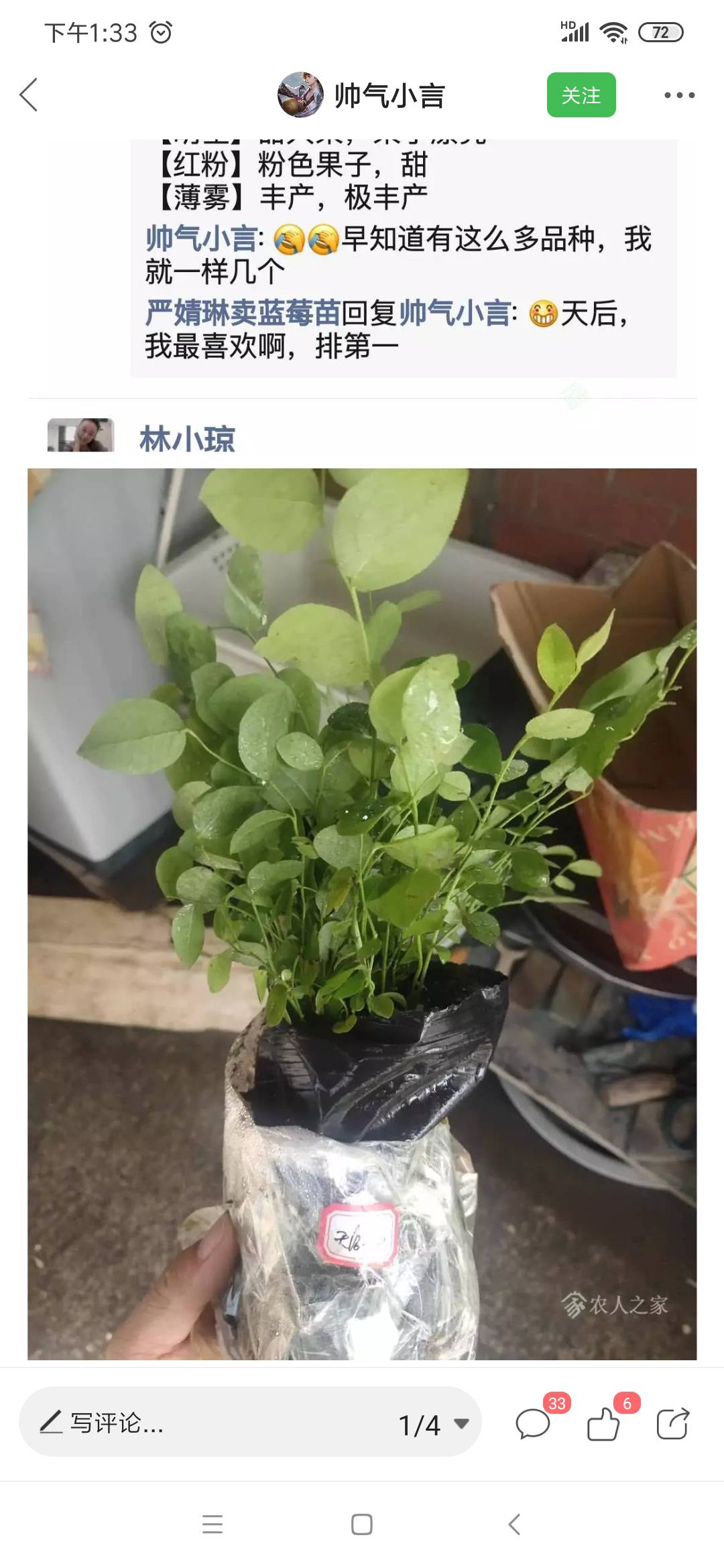The width and height of the screenshot is (724, 1568).
Task: Share this post
Action: click(673, 1423)
